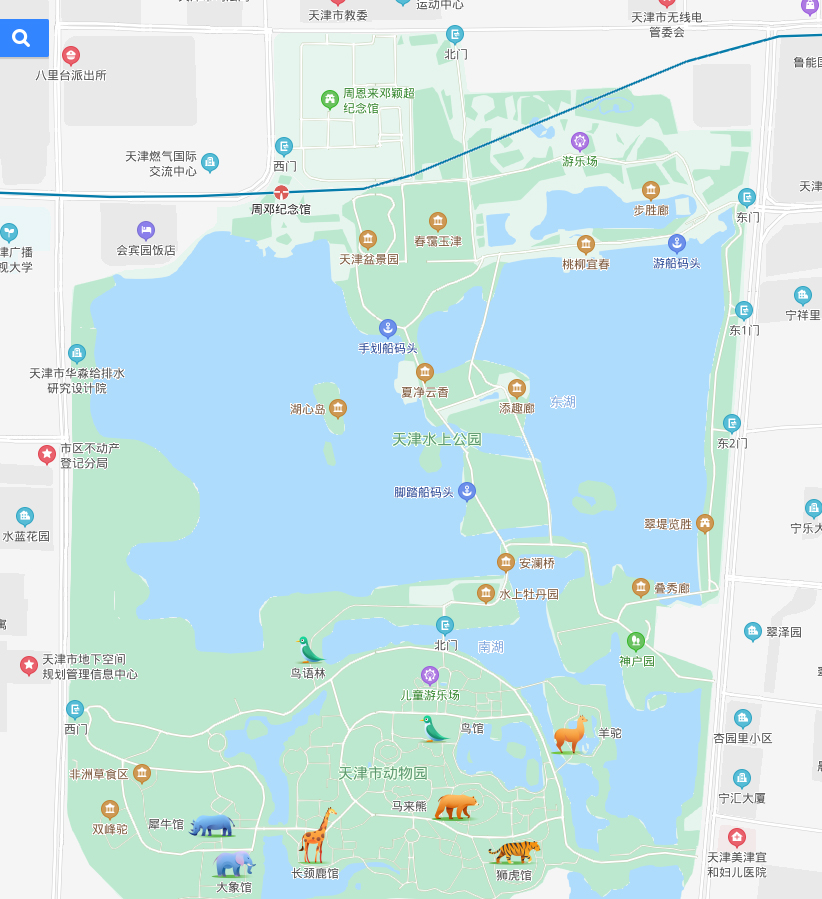Open the 鸟语林 bird icon
This screenshot has width=822, height=899.
(310, 650)
